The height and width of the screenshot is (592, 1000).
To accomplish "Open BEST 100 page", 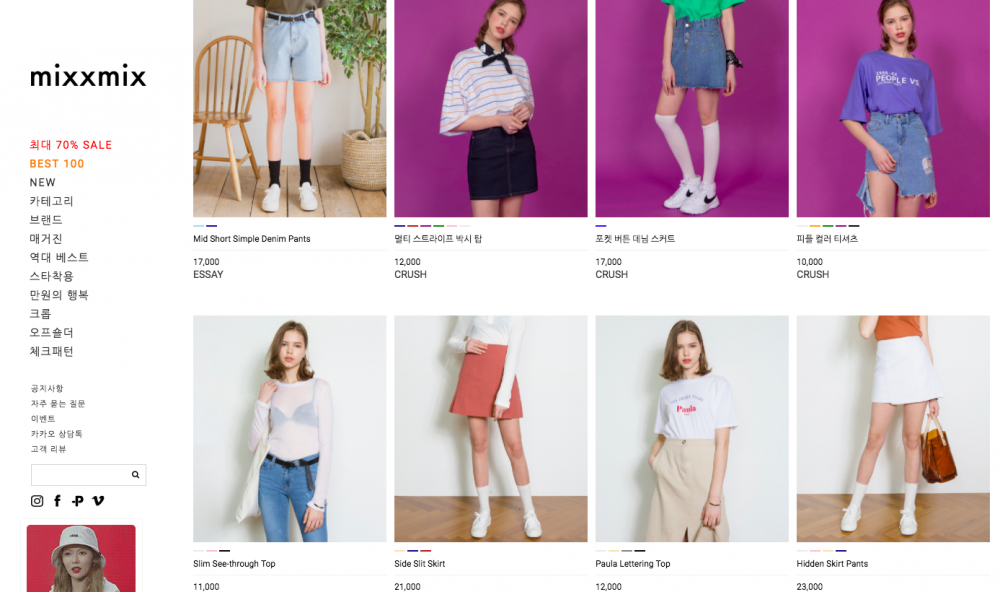I will point(57,164).
